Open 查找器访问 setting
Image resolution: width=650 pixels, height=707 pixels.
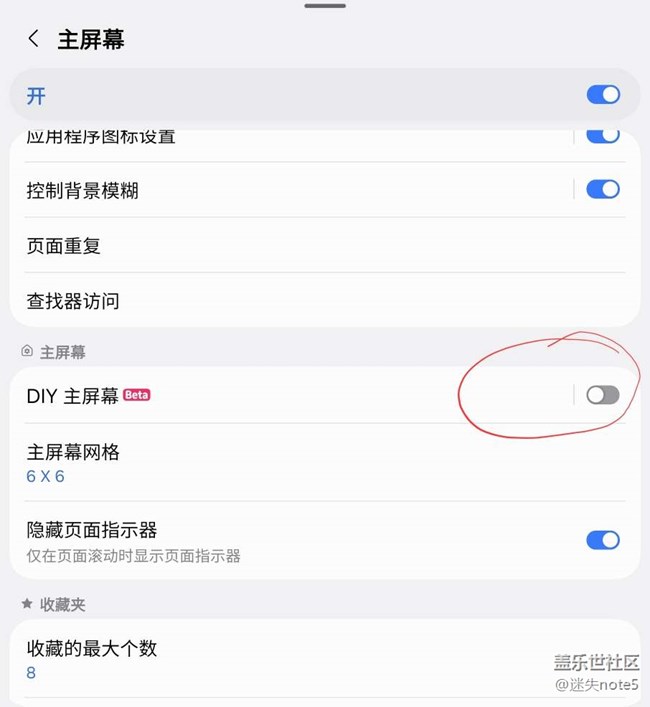[x=300, y=300]
